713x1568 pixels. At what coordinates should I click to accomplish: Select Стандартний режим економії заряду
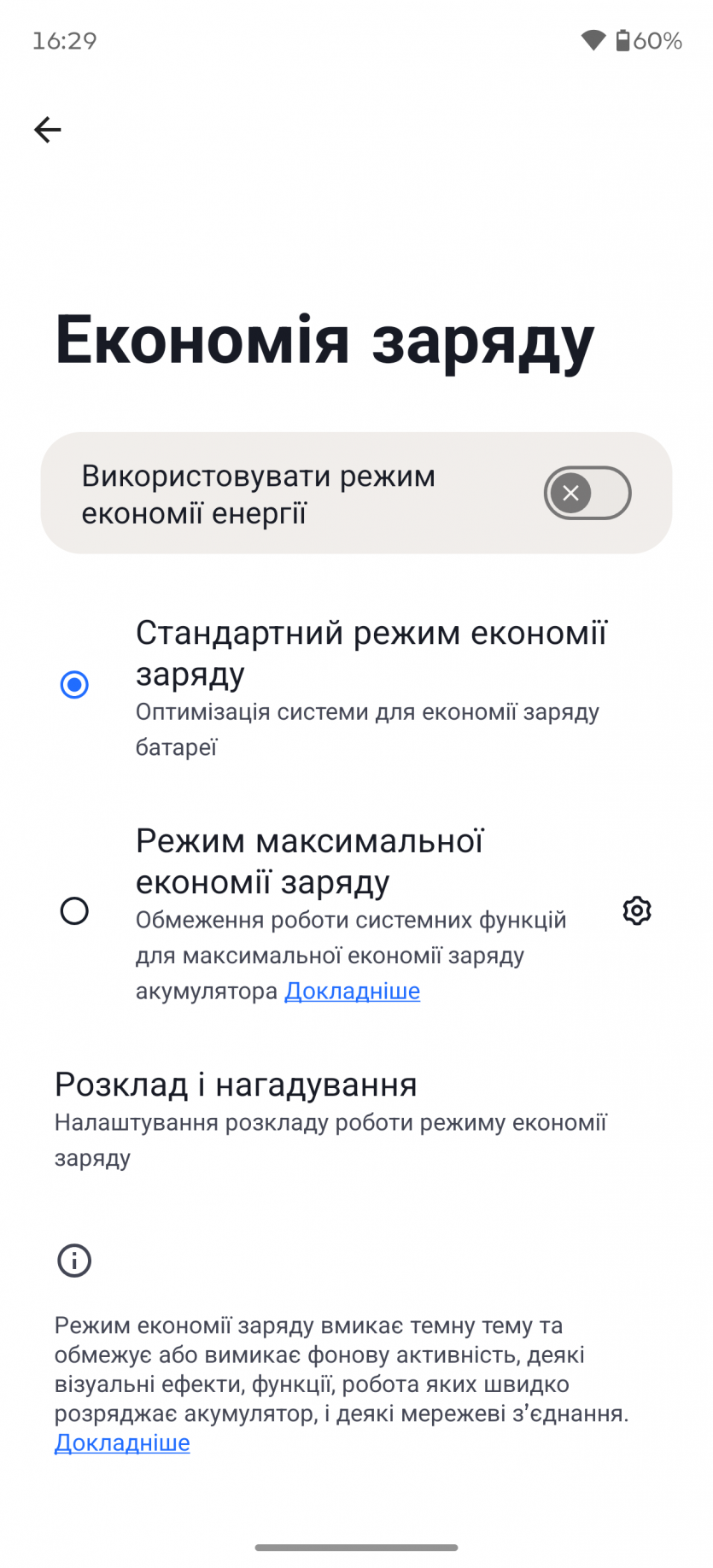tap(75, 684)
